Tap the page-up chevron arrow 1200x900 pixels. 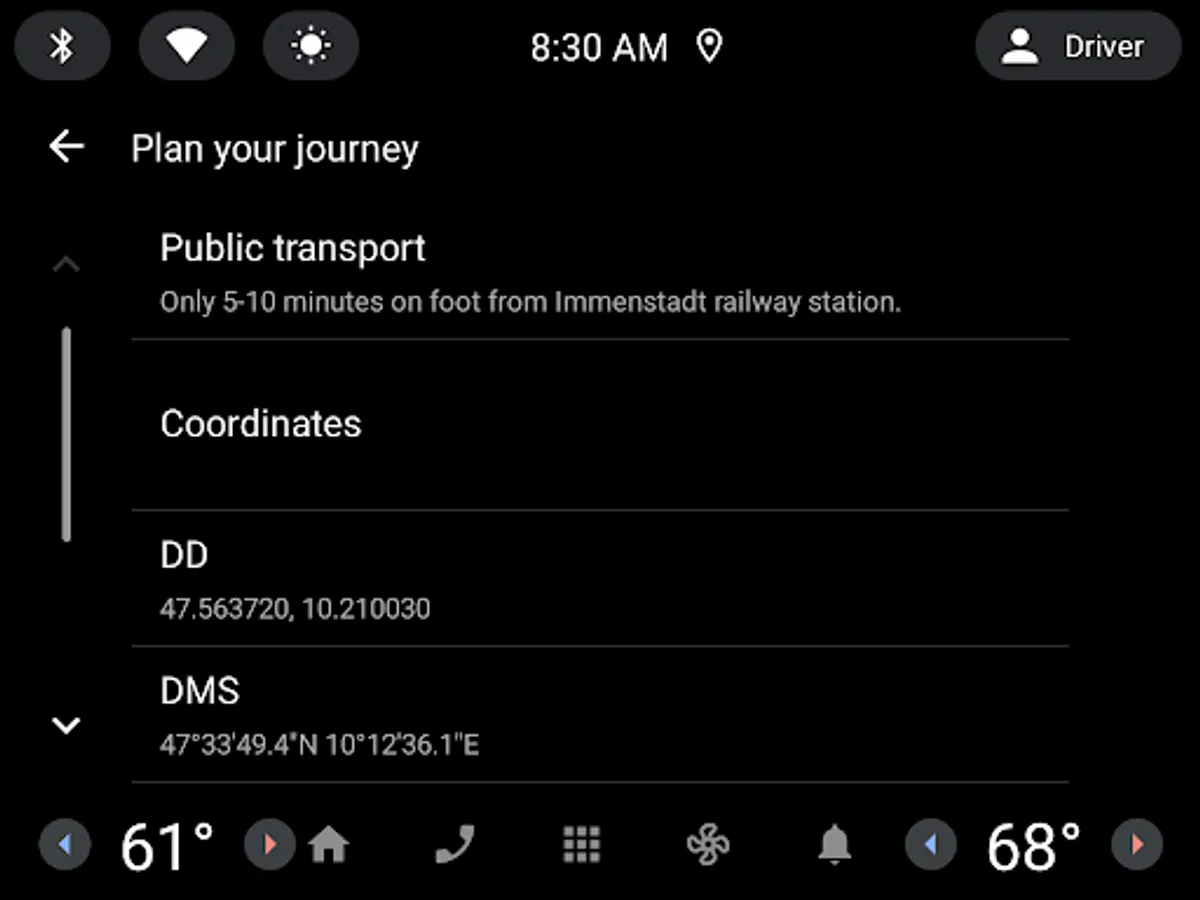(x=66, y=265)
